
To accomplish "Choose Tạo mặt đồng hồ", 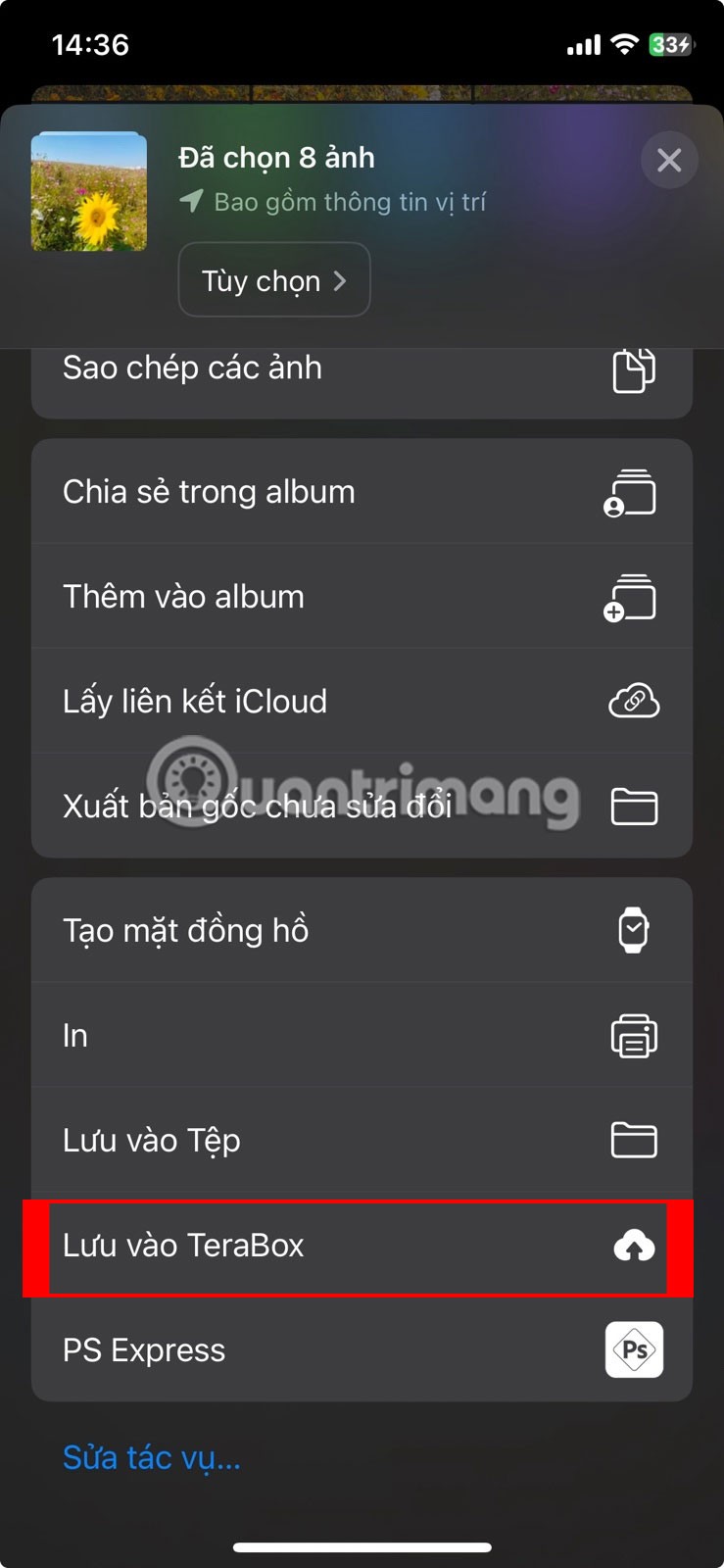I will [x=362, y=930].
